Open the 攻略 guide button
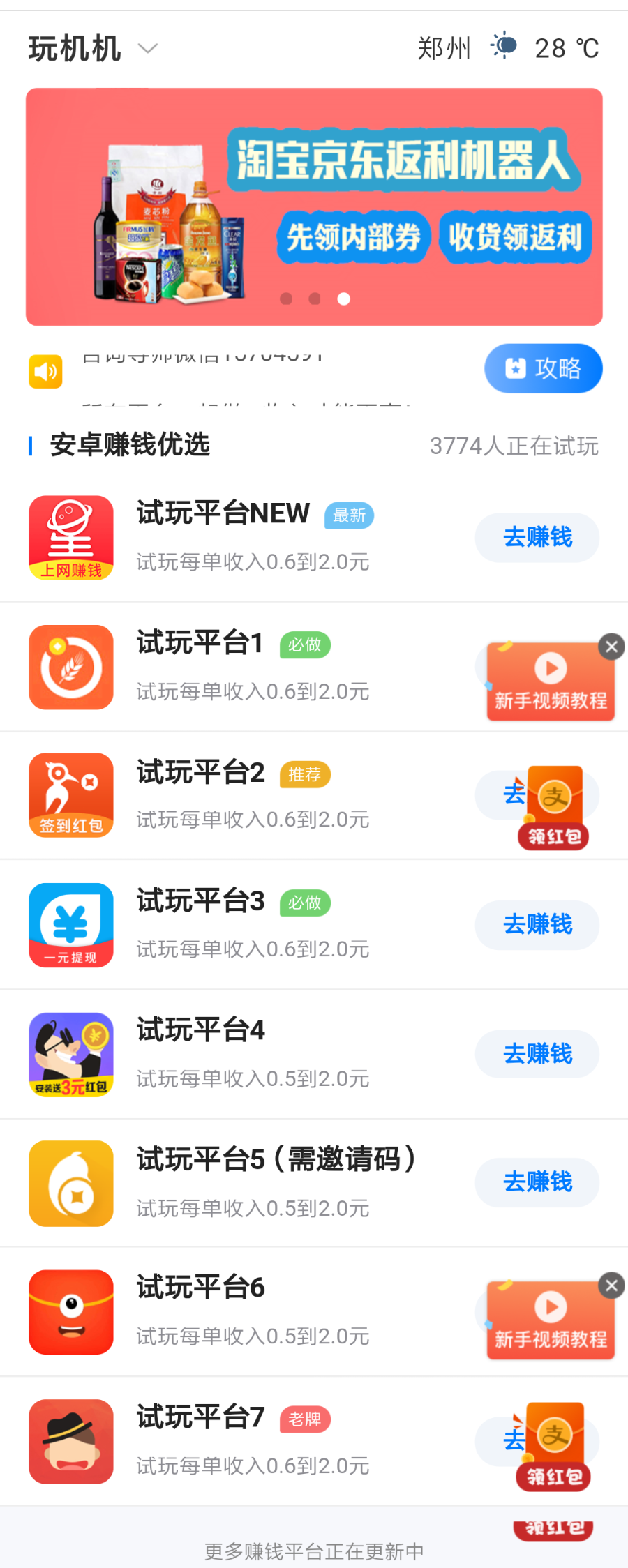Image resolution: width=628 pixels, height=1568 pixels. click(543, 368)
